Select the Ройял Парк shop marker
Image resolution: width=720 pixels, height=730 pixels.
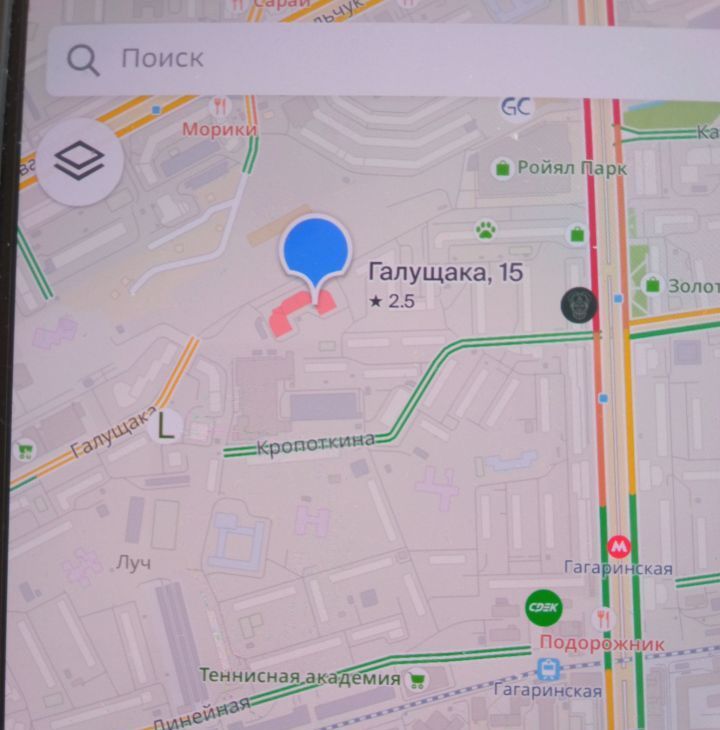coord(502,168)
